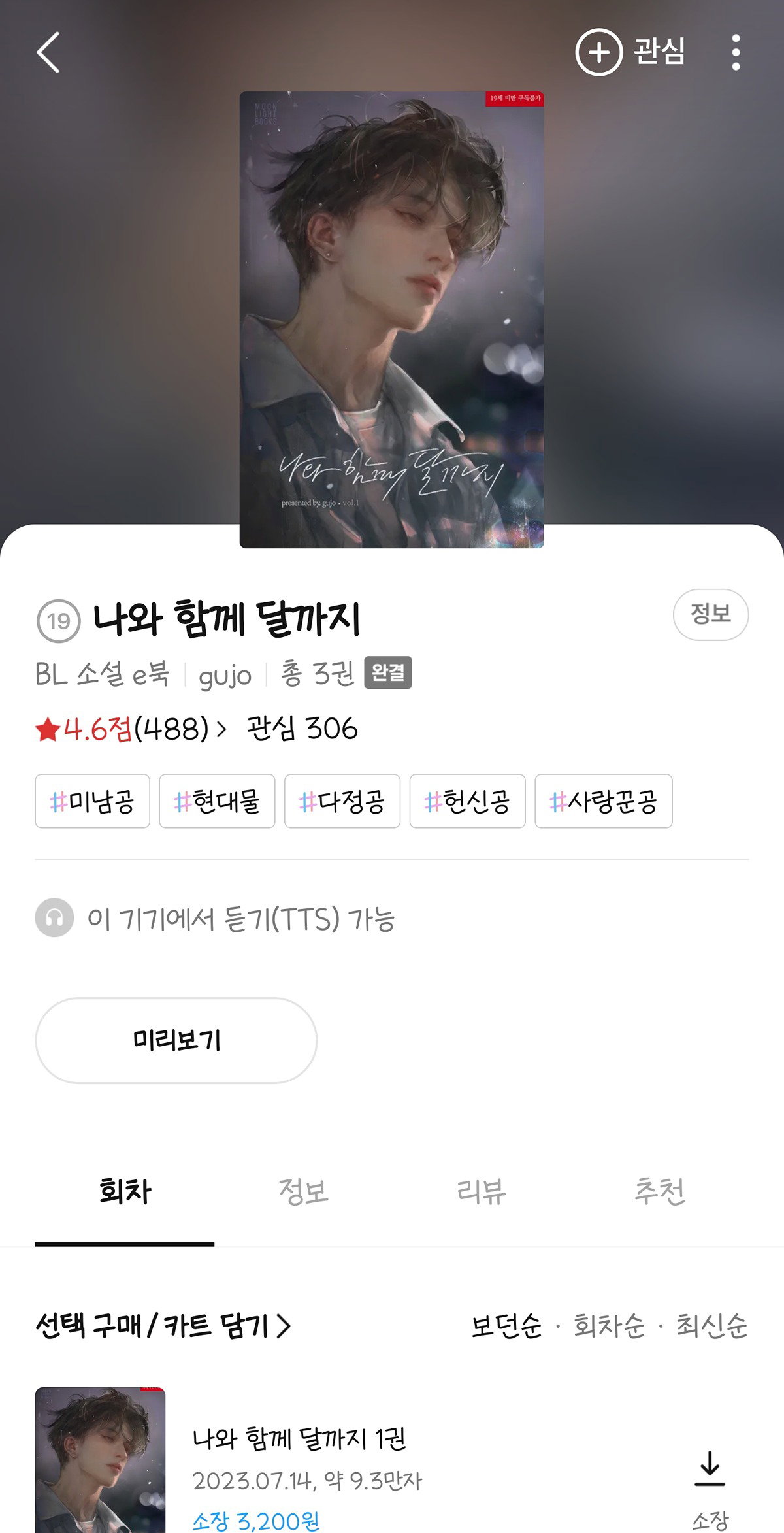The width and height of the screenshot is (784, 1533).
Task: Open 나와 함께 달까지 1권
Action: pos(299,1438)
